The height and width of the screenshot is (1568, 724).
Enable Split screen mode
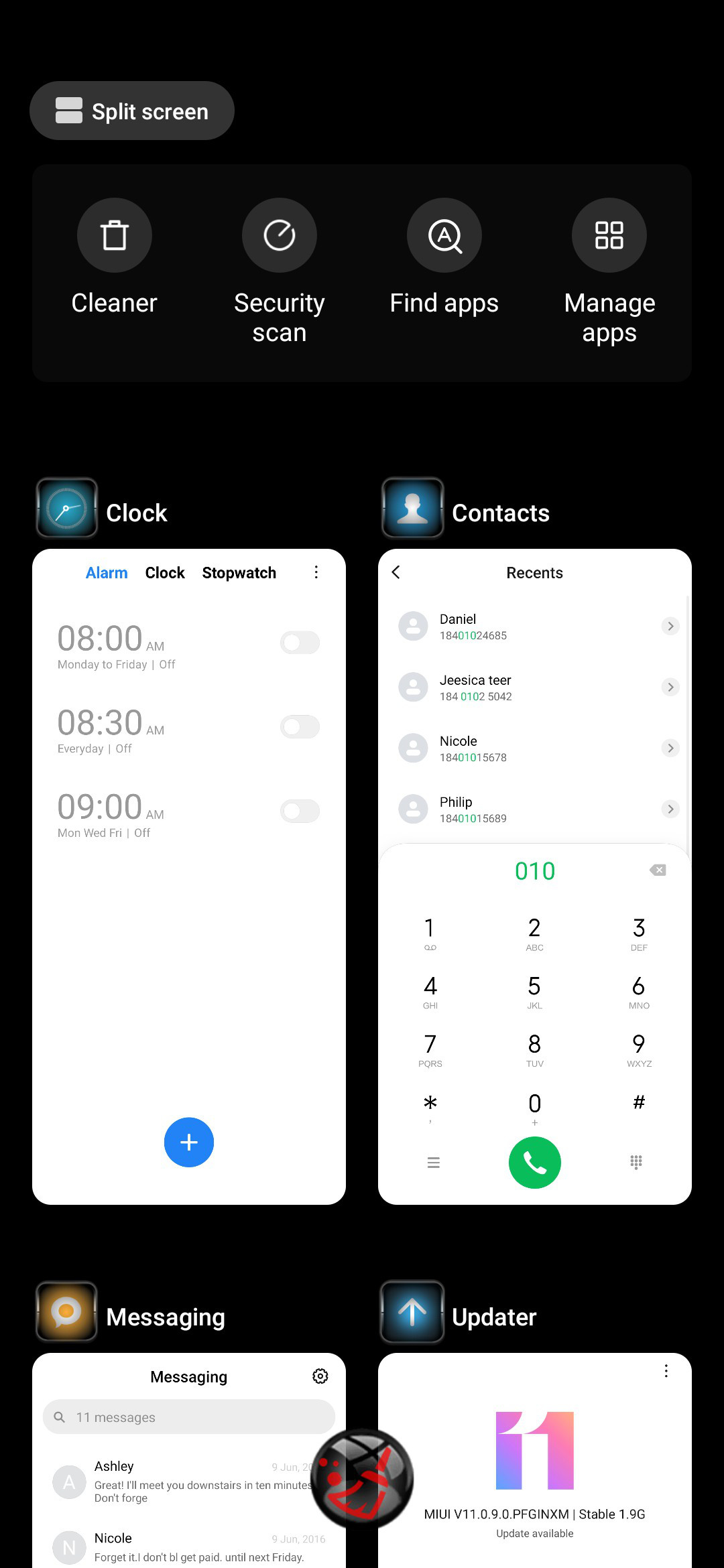tap(132, 111)
